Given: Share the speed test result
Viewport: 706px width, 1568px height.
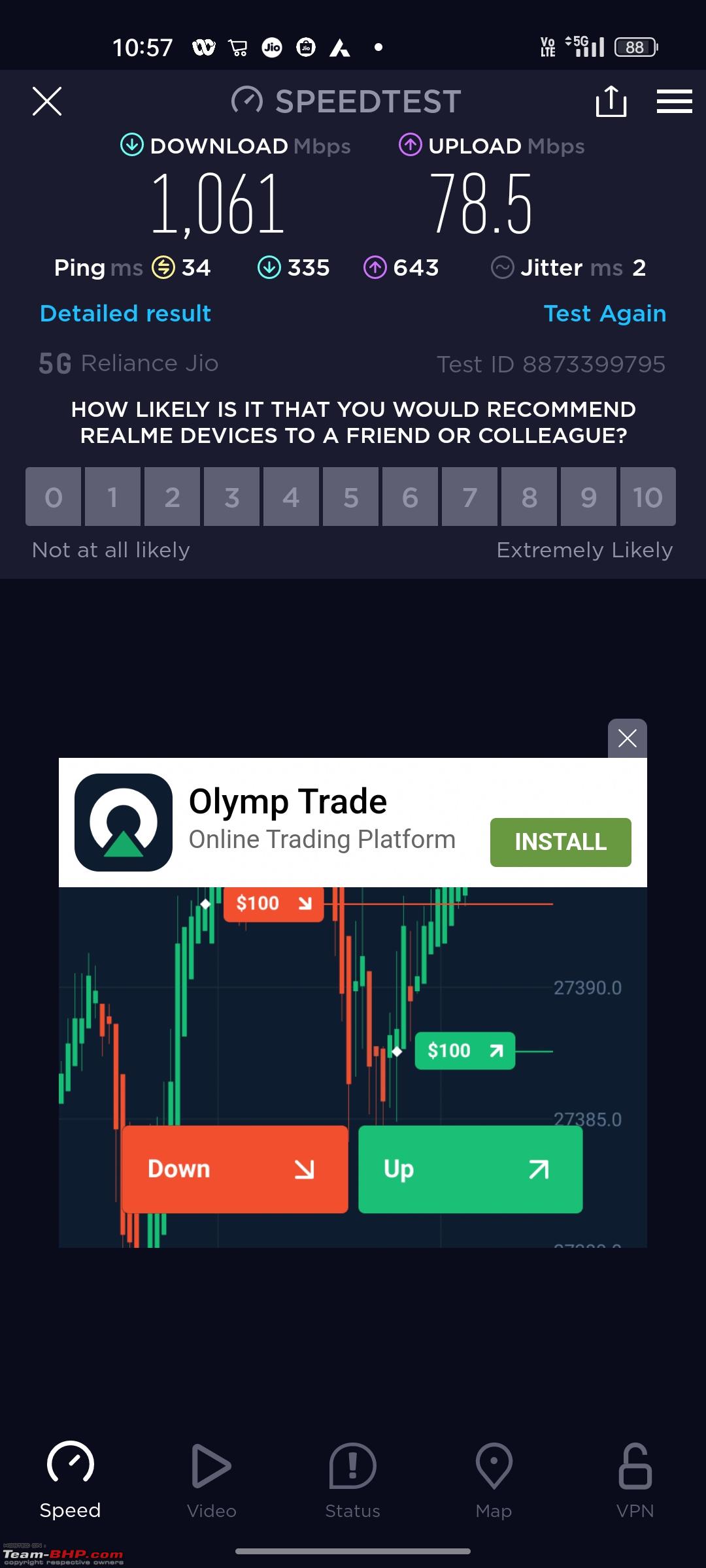Looking at the screenshot, I should click(611, 101).
